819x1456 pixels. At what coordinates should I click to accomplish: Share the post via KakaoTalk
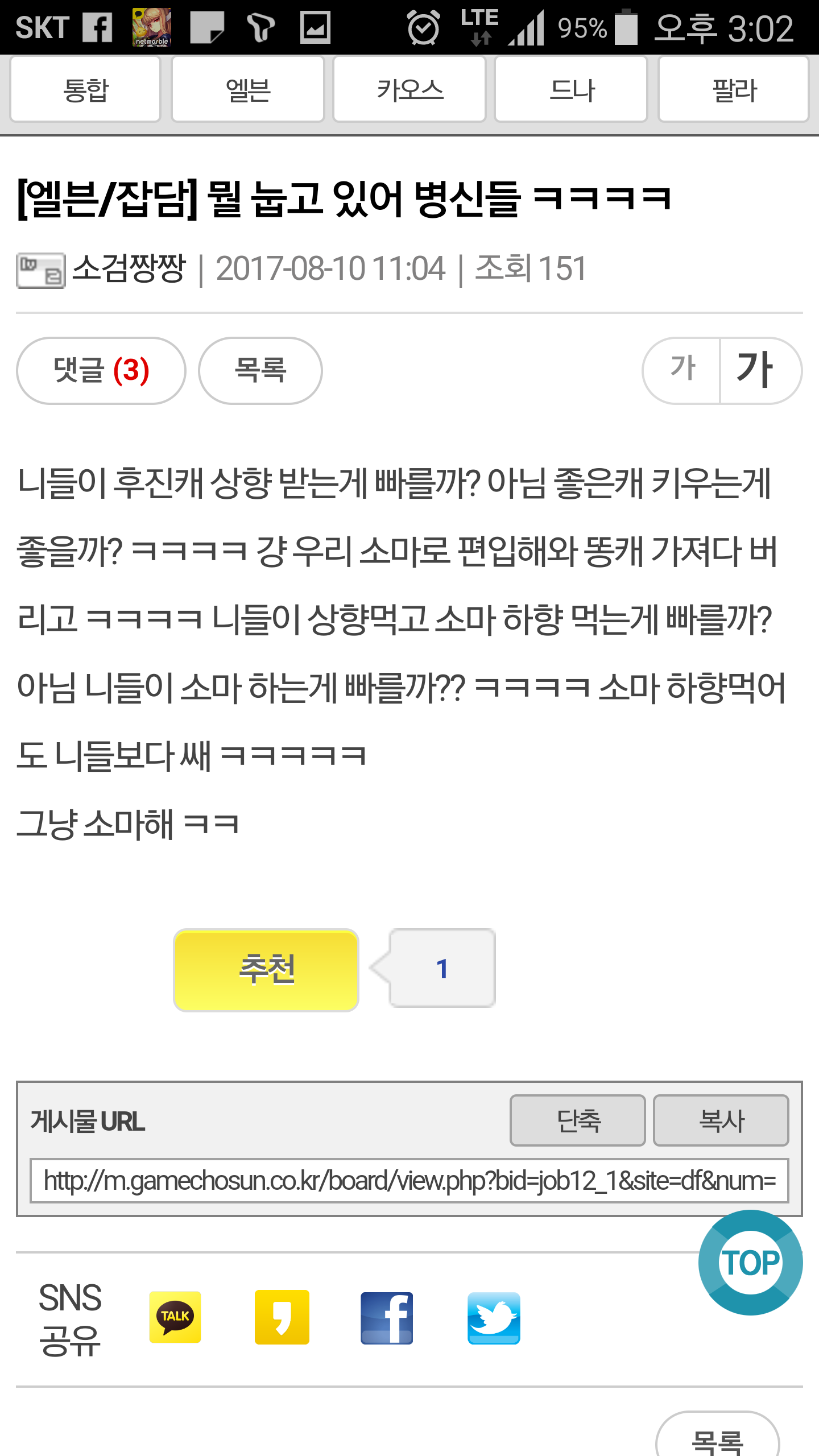(175, 1317)
